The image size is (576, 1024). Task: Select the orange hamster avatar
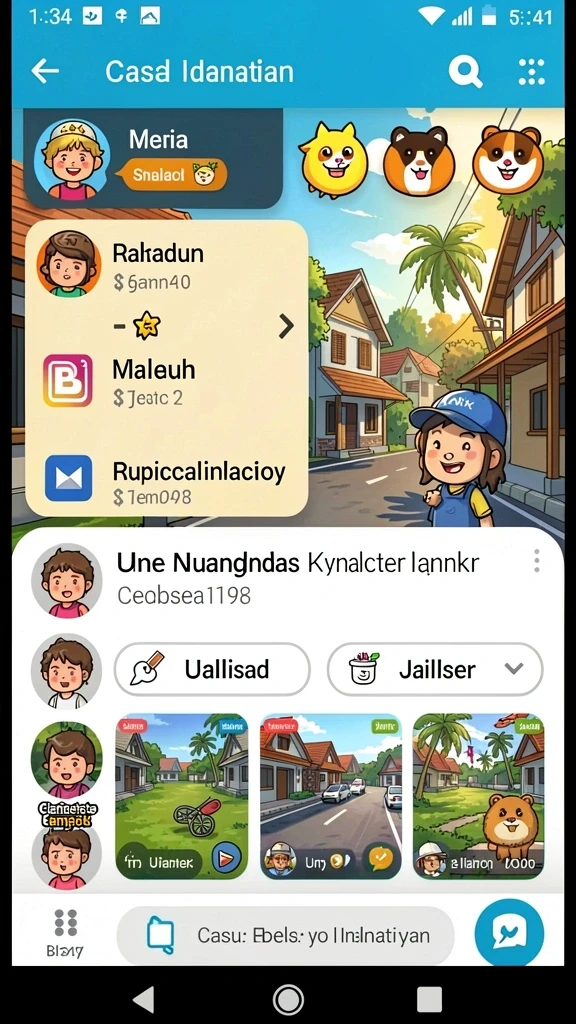pyautogui.click(x=508, y=159)
